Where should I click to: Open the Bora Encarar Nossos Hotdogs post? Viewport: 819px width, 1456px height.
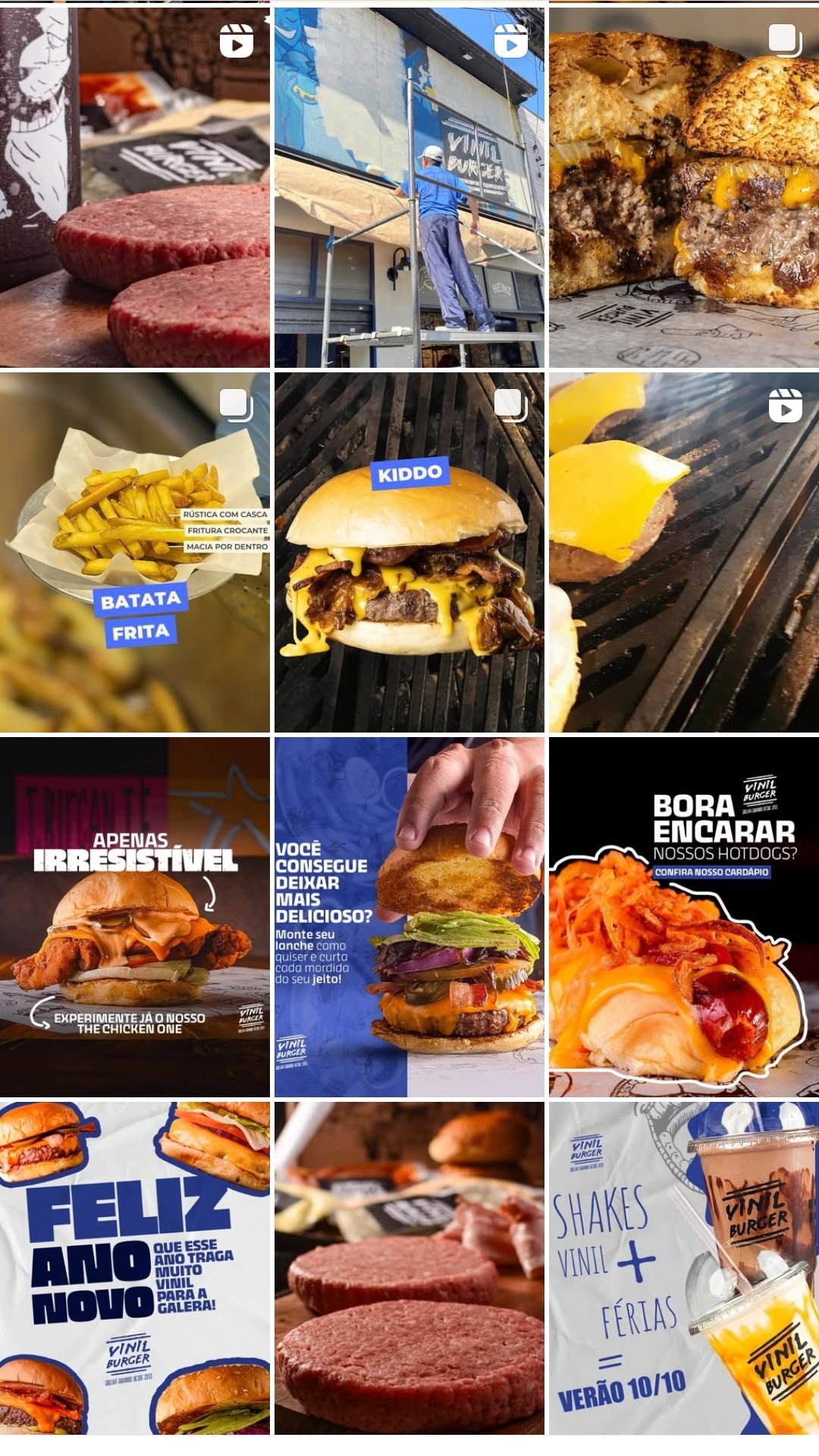coord(683,916)
